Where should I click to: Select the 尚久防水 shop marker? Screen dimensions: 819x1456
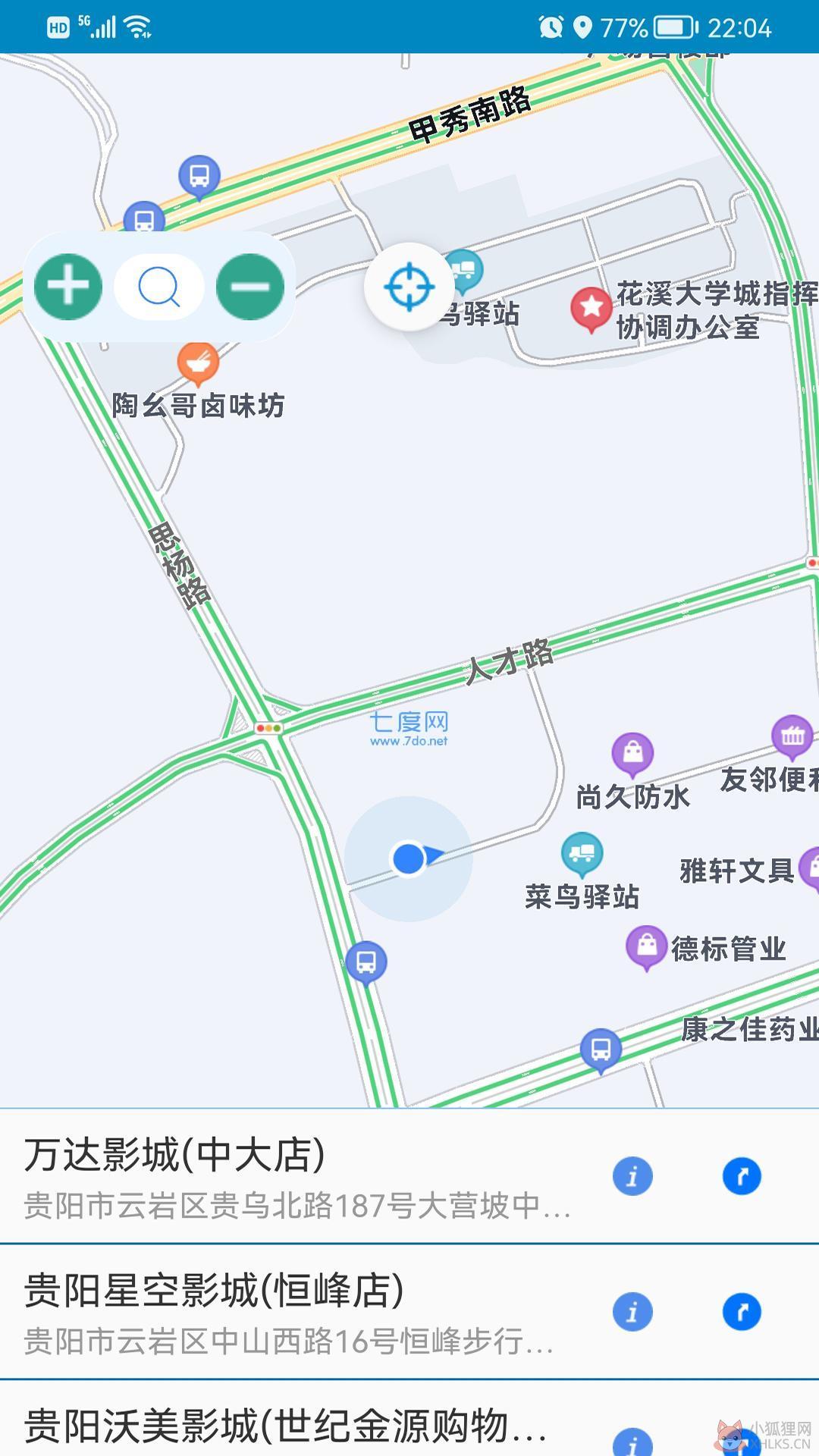pyautogui.click(x=632, y=755)
